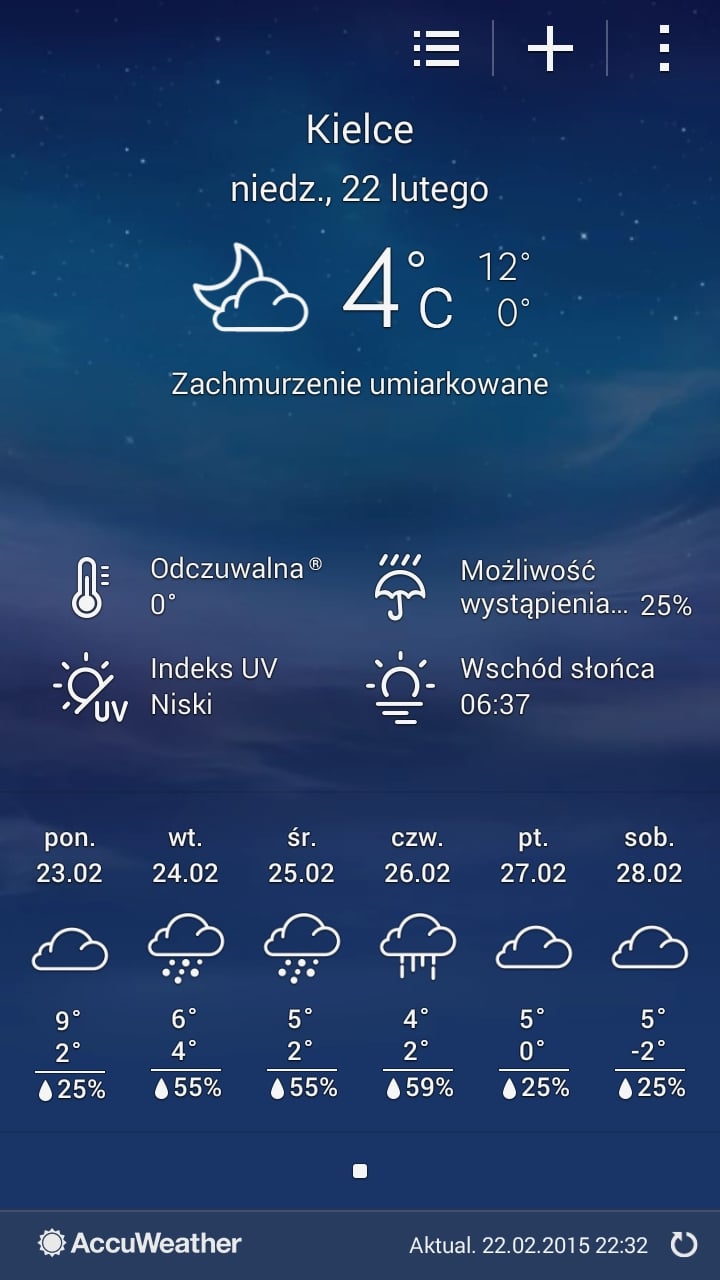
Task: Open the three-dot overflow menu
Action: coord(664,48)
